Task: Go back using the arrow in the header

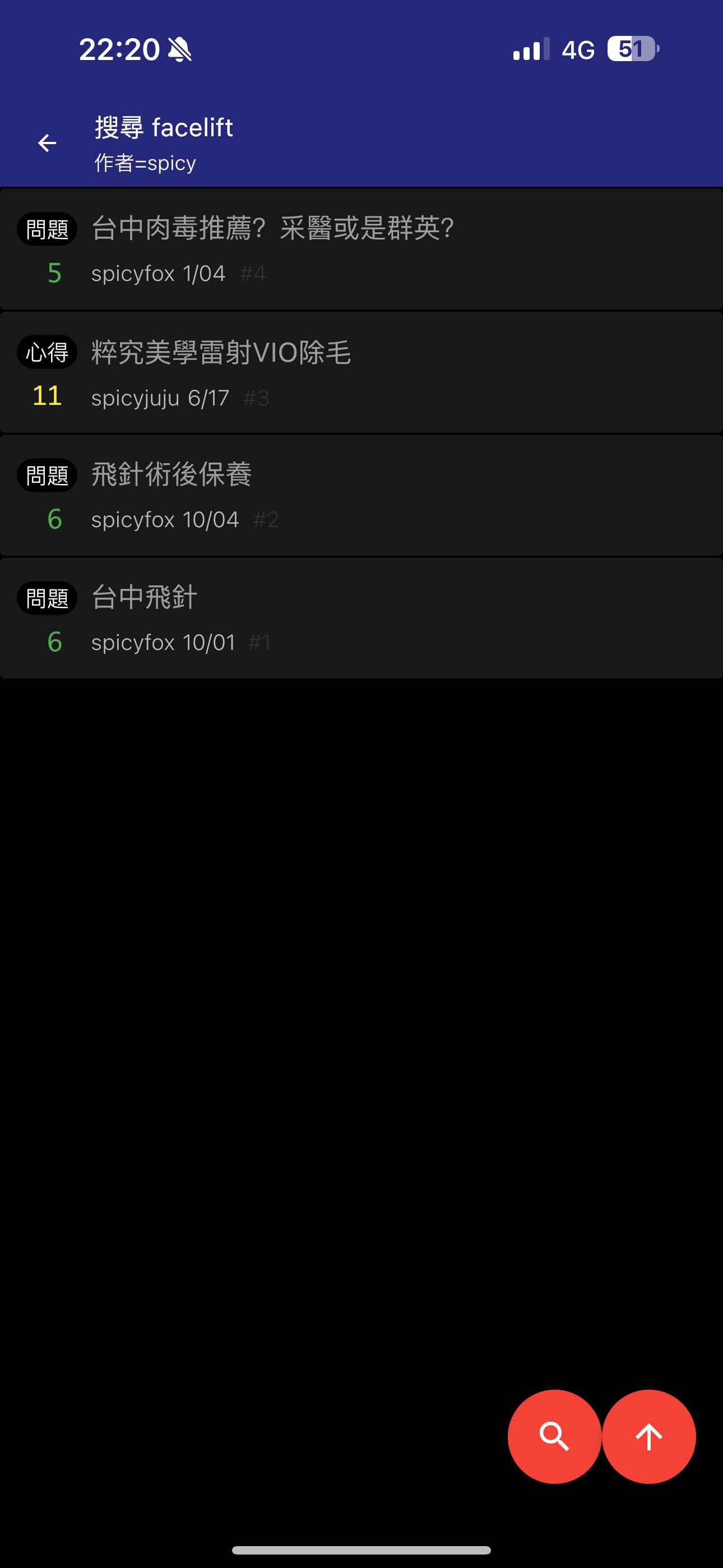Action: [x=47, y=143]
